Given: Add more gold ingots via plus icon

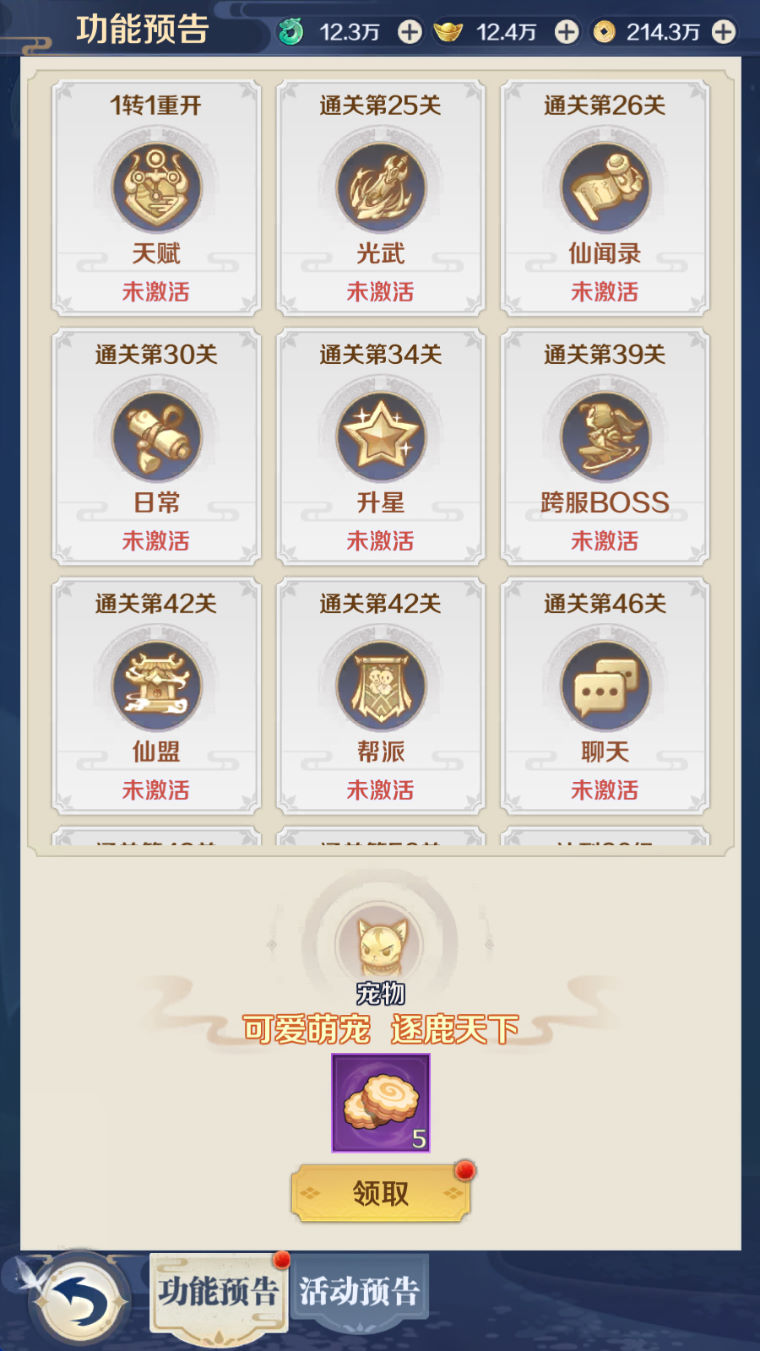Looking at the screenshot, I should point(567,32).
